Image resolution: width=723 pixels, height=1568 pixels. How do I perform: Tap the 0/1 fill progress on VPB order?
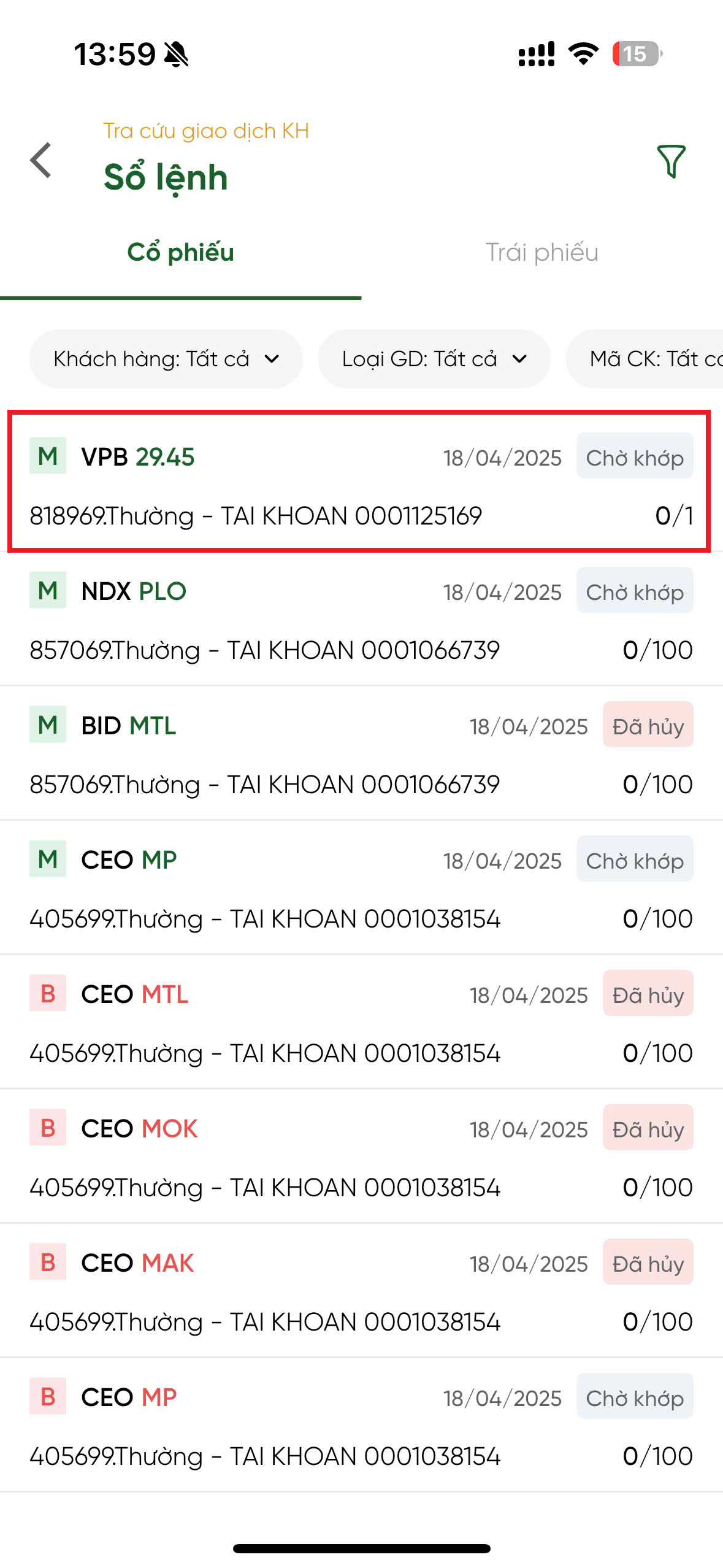click(675, 517)
